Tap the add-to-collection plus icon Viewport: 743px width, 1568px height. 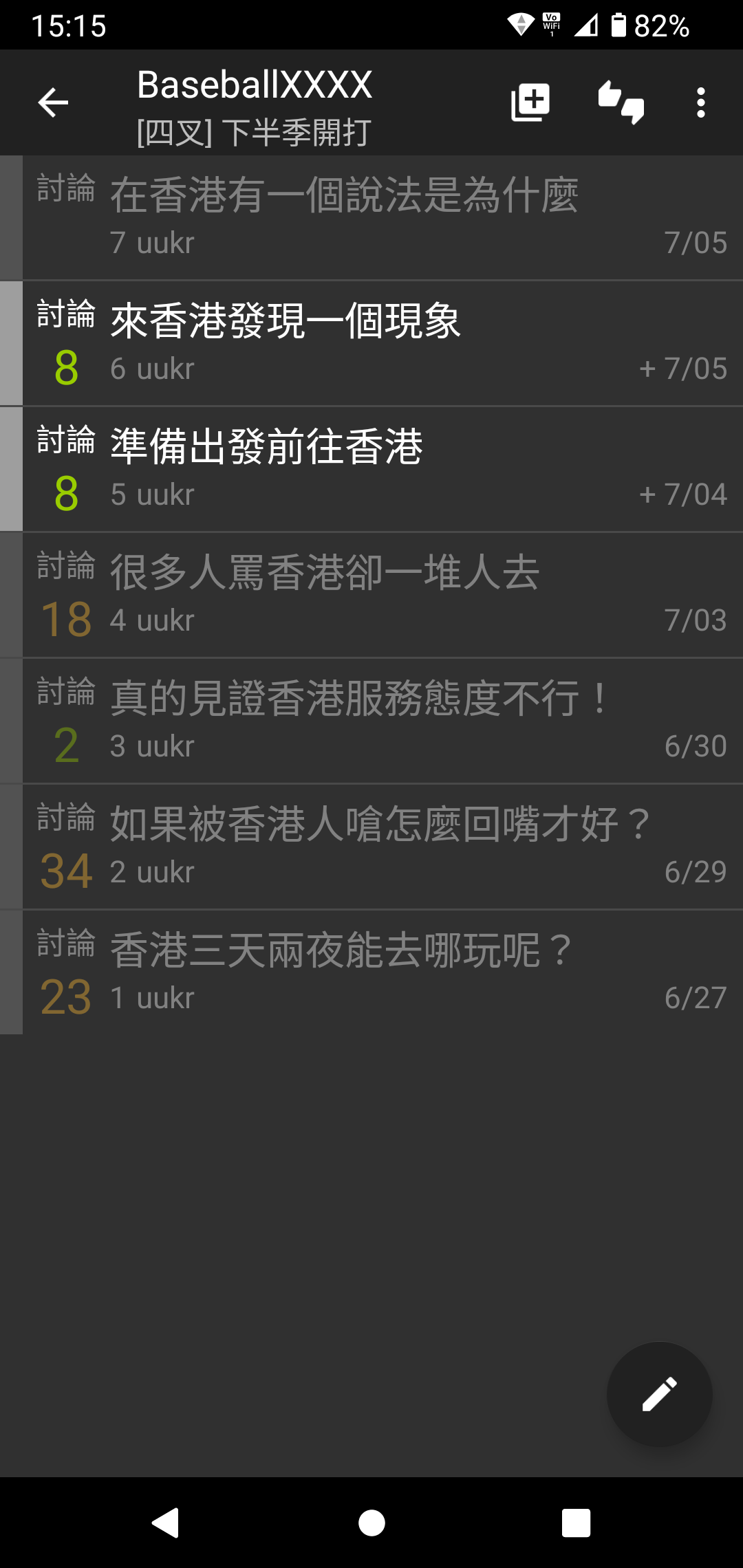click(530, 102)
